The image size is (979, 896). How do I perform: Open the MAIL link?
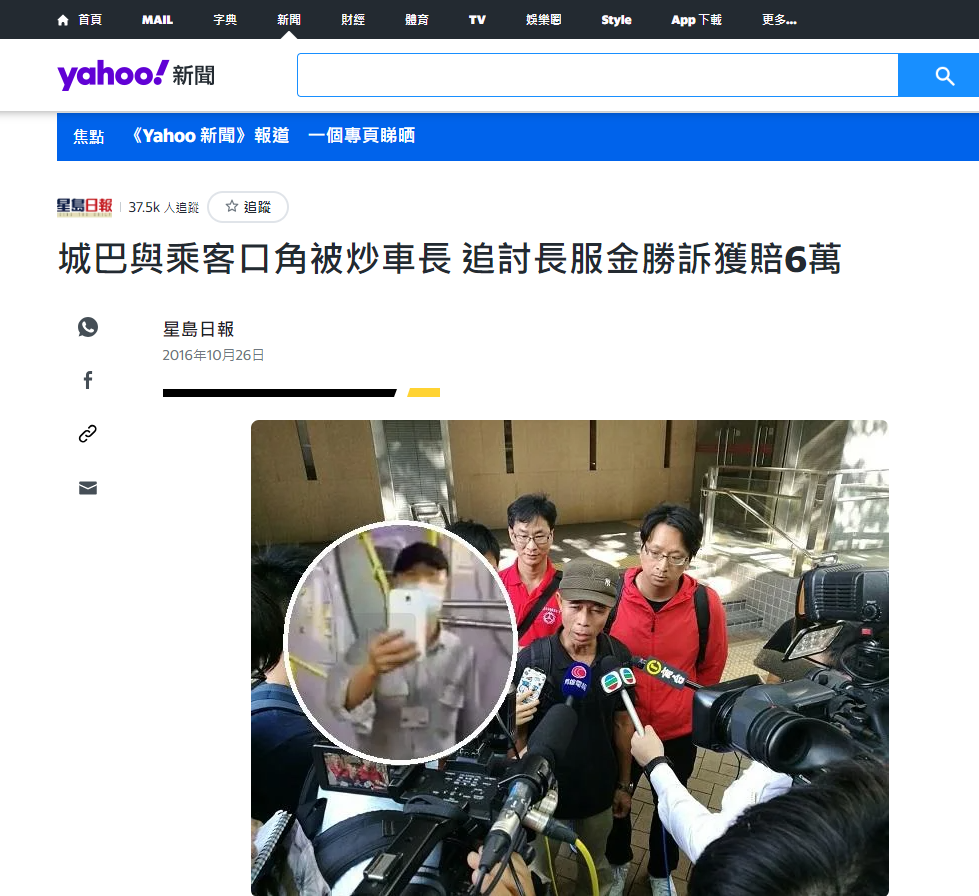coord(157,20)
